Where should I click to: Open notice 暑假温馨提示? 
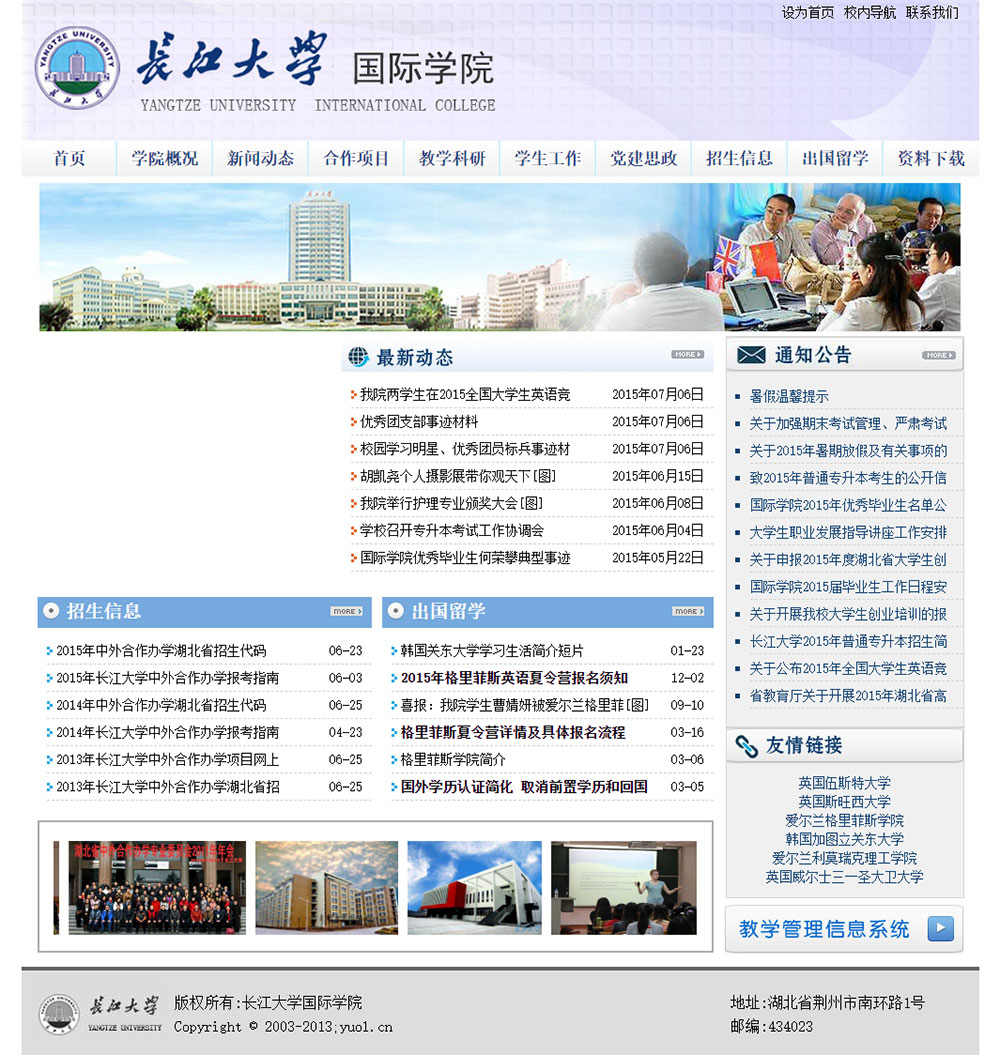click(789, 396)
